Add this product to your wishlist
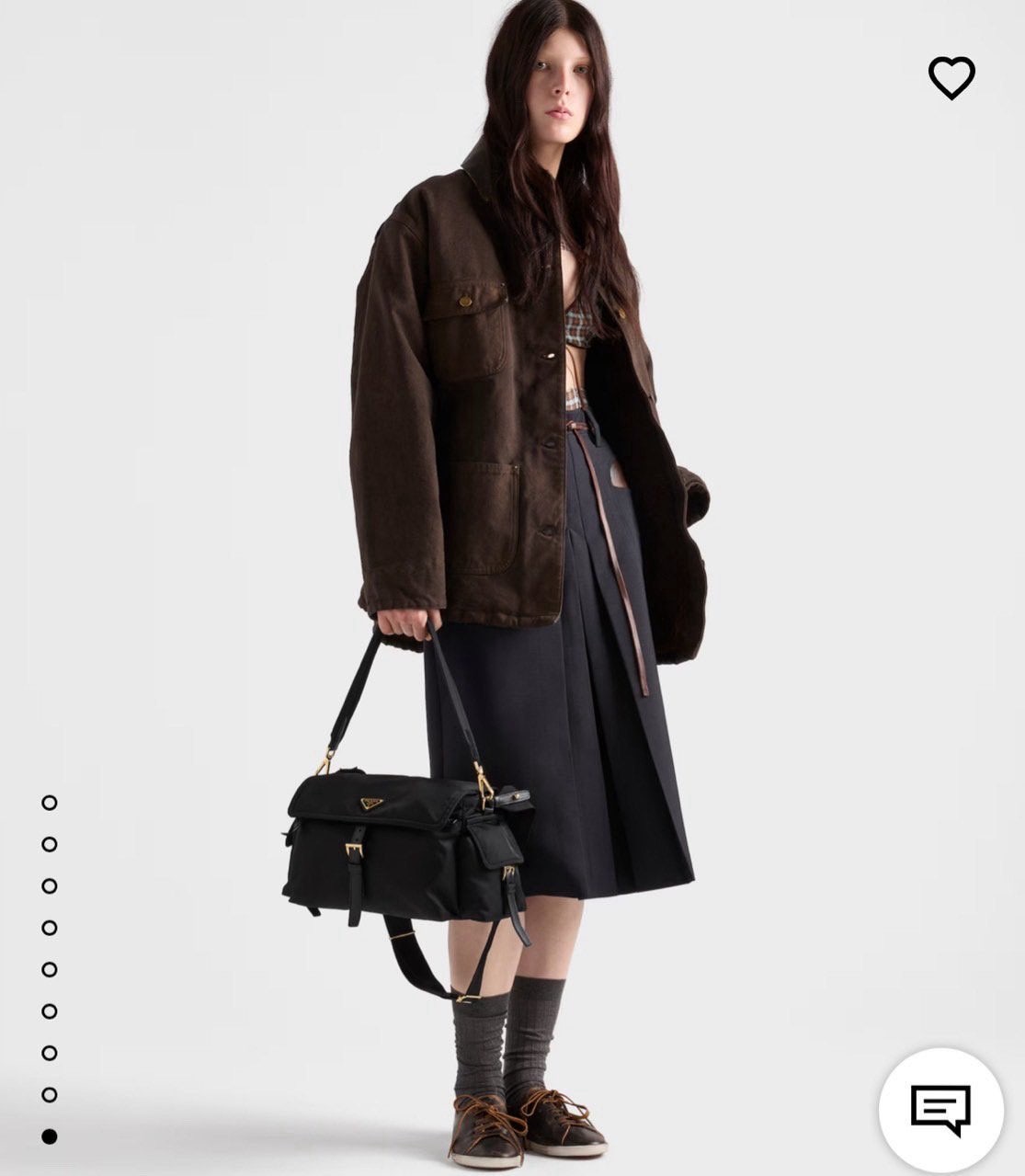This screenshot has height=1176, width=1025. click(x=951, y=78)
